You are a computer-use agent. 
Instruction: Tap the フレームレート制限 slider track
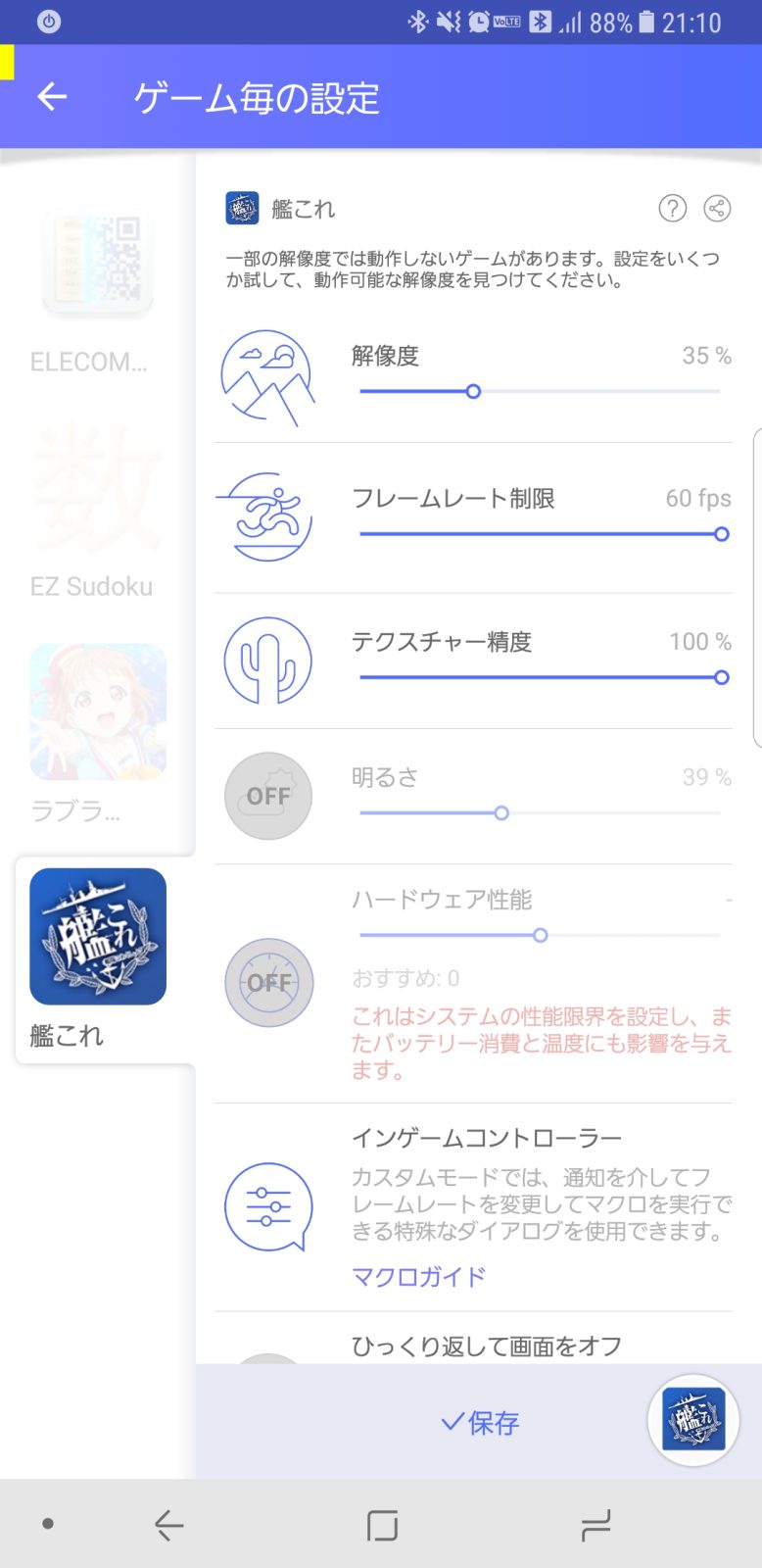[x=539, y=534]
